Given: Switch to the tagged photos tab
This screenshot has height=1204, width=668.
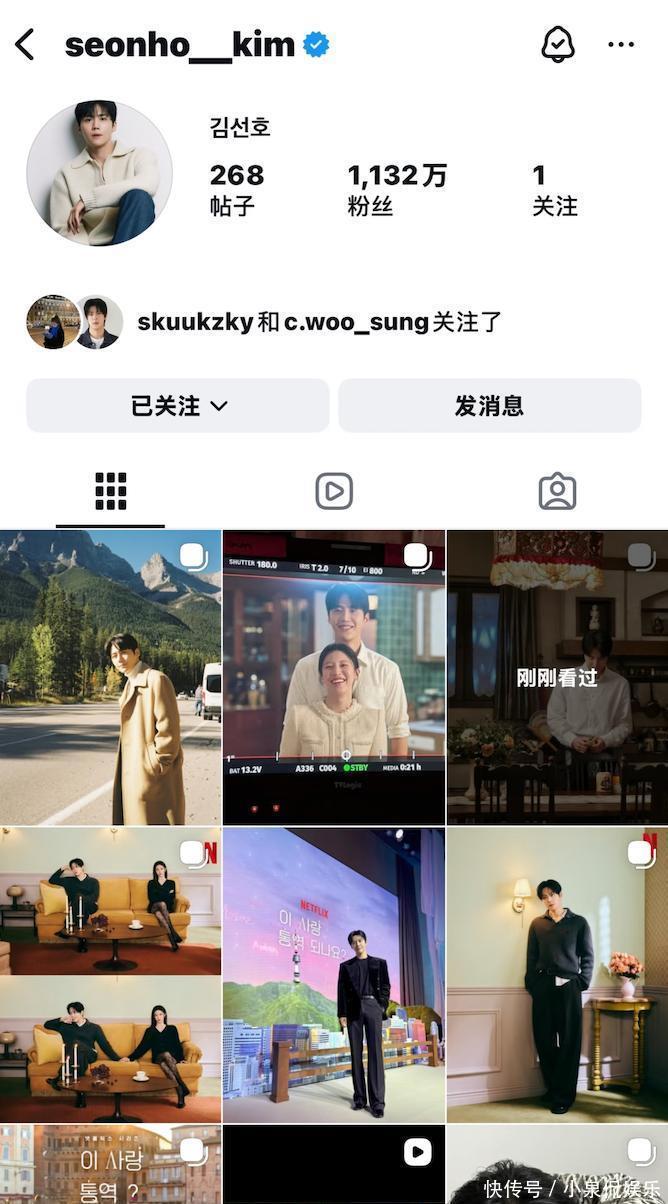Looking at the screenshot, I should [x=557, y=491].
